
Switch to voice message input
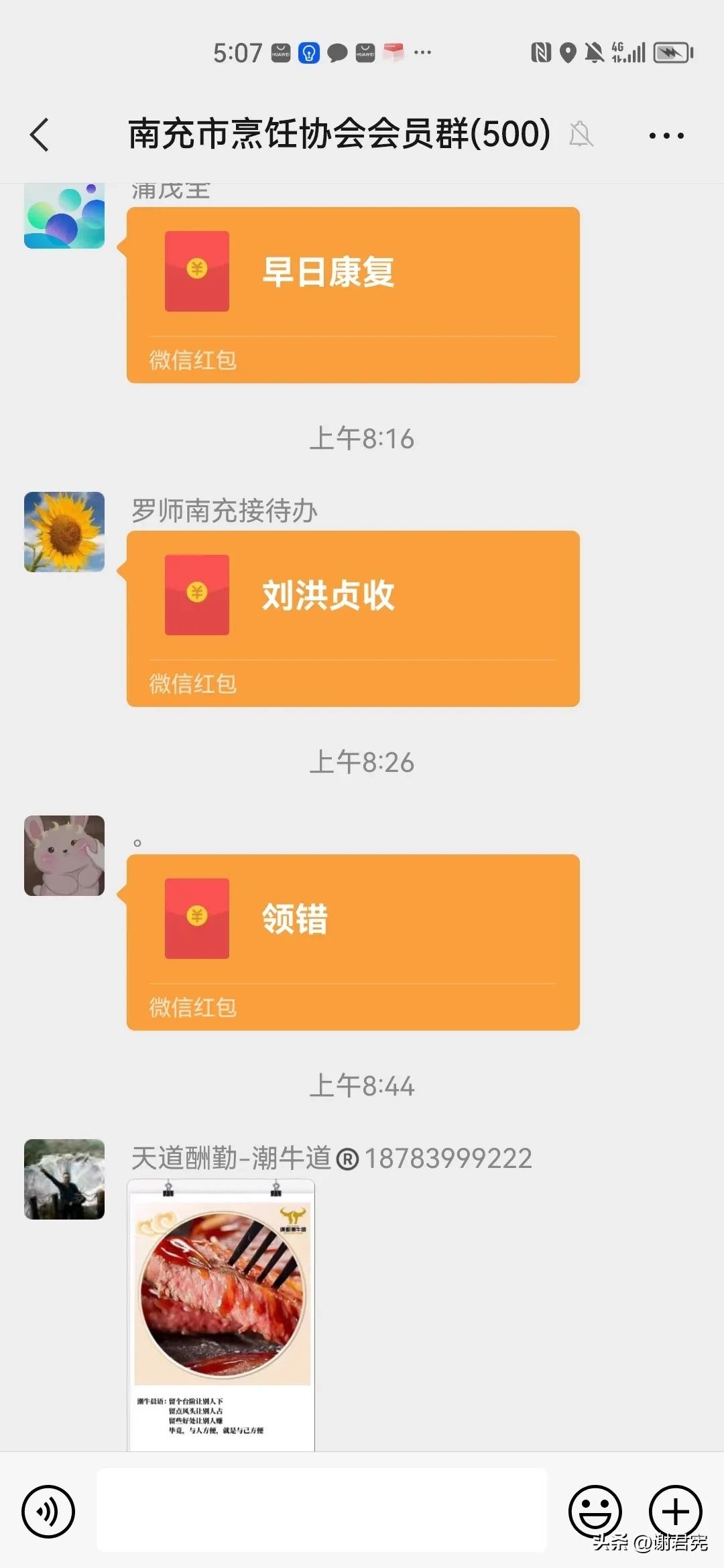(x=48, y=1511)
